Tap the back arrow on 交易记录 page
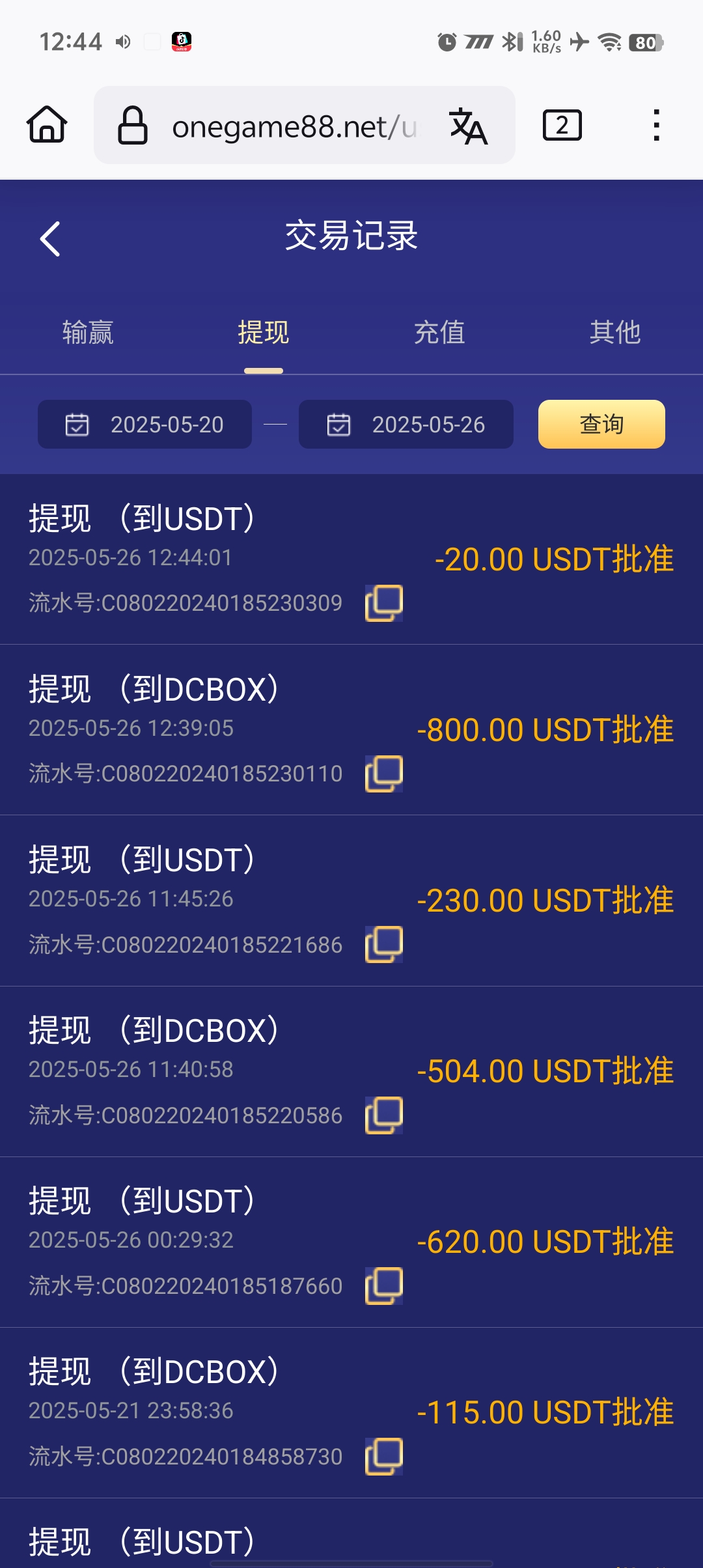The image size is (703, 1568). 51,238
